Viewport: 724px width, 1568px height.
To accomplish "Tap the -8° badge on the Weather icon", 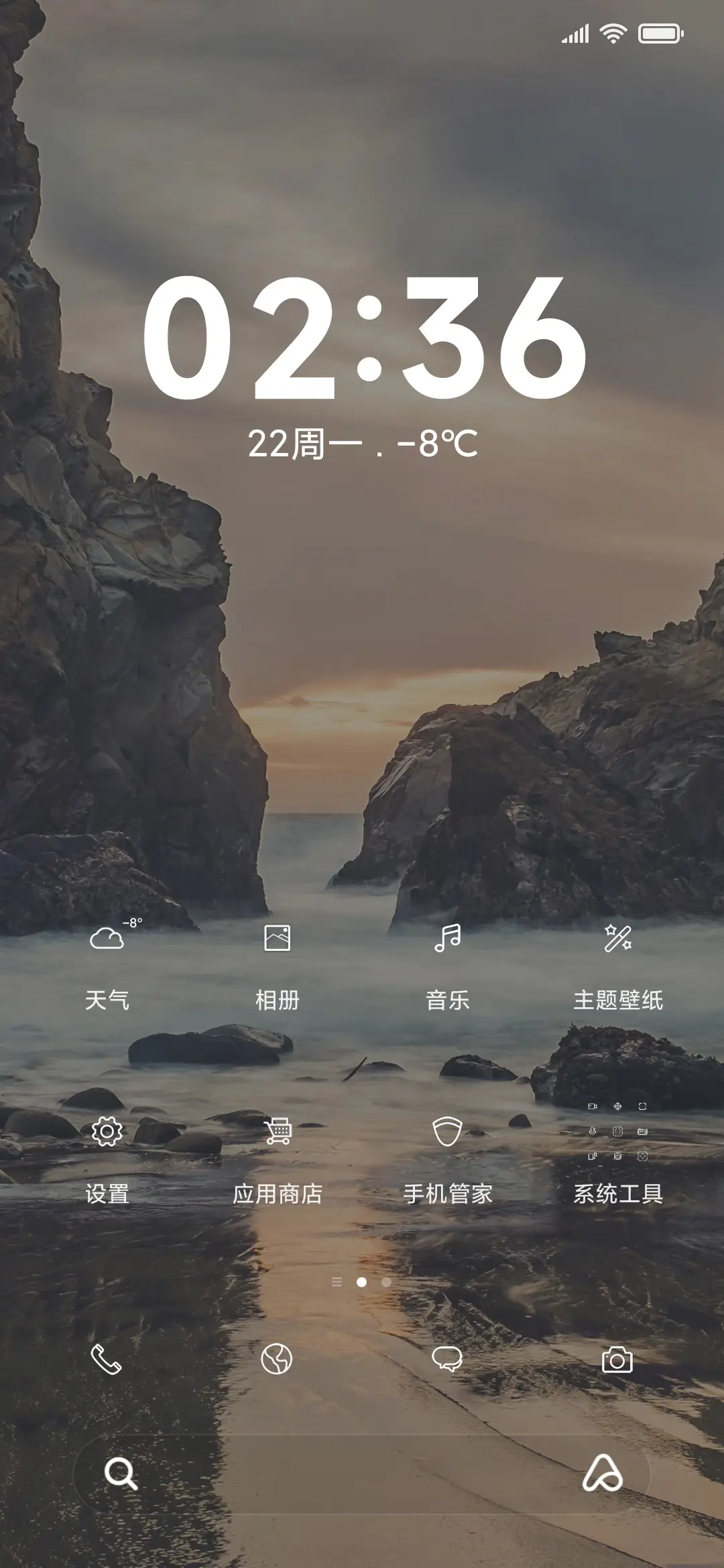I will point(131,922).
